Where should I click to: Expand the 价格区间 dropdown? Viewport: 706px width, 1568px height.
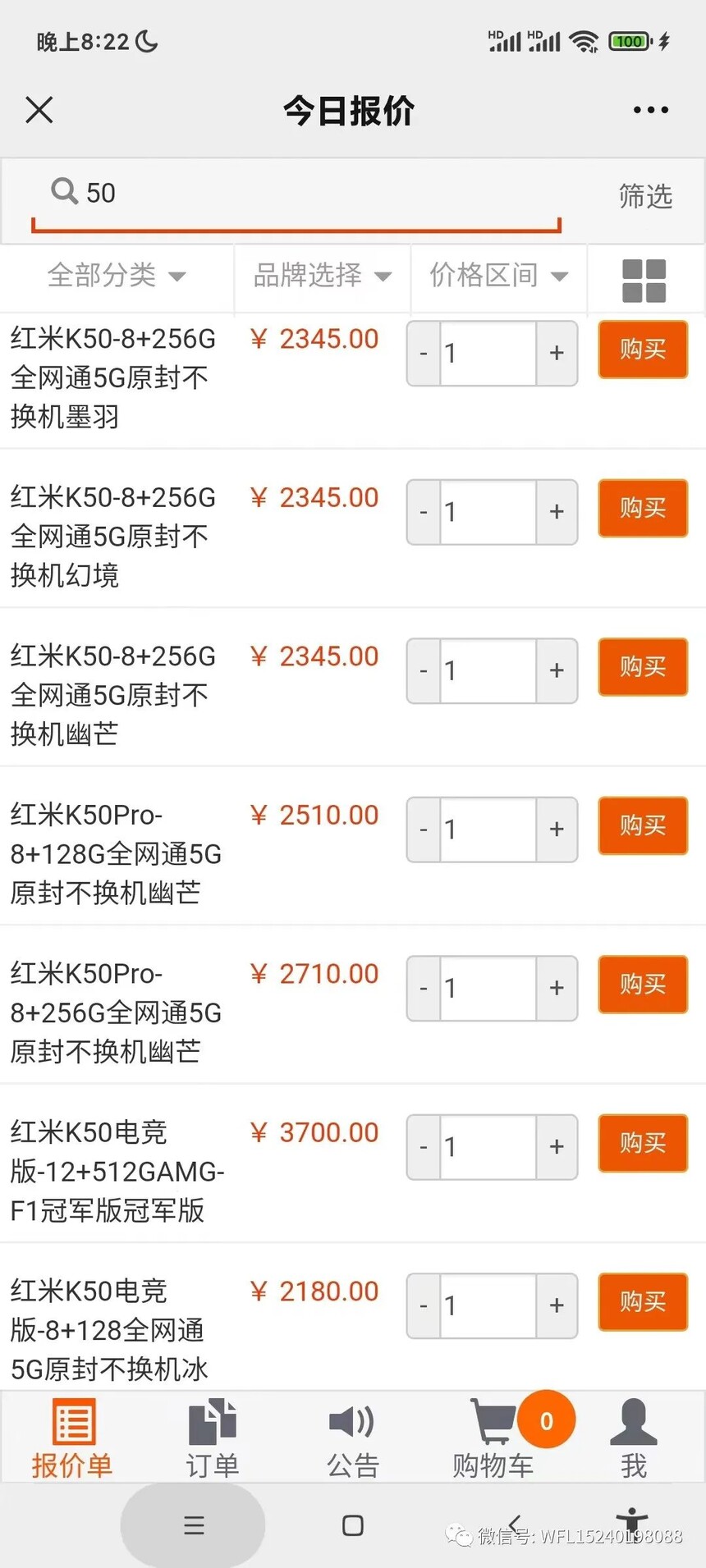click(x=498, y=275)
